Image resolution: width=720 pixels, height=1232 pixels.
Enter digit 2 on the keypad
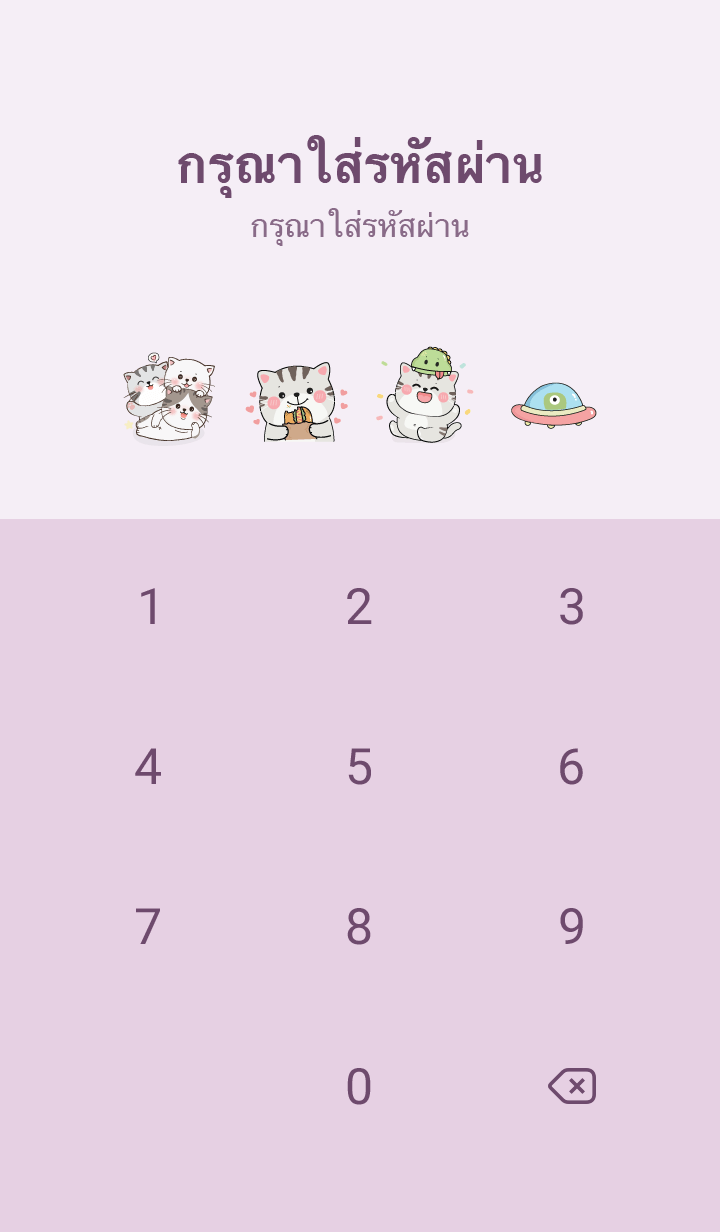coord(359,607)
